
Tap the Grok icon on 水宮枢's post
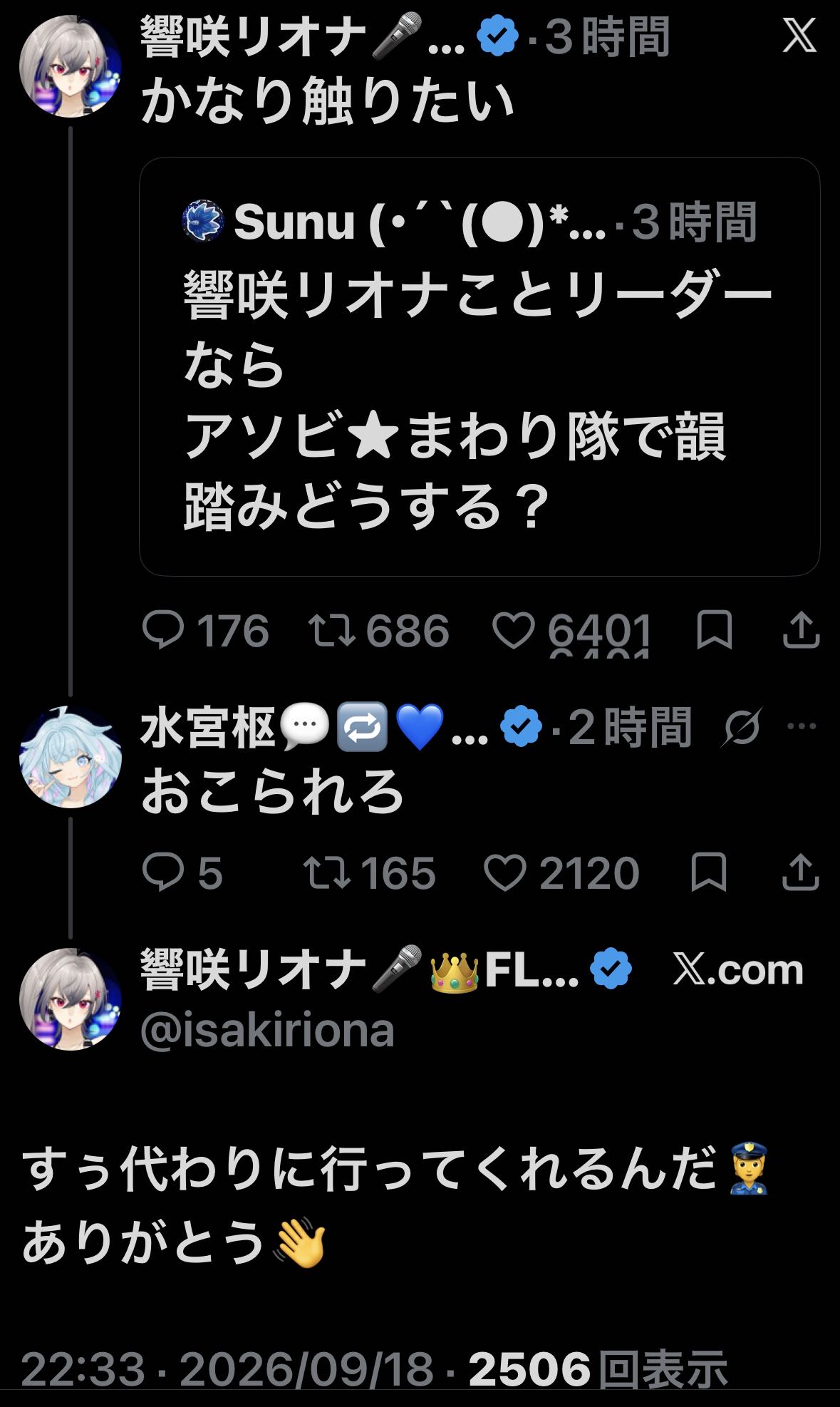742,727
